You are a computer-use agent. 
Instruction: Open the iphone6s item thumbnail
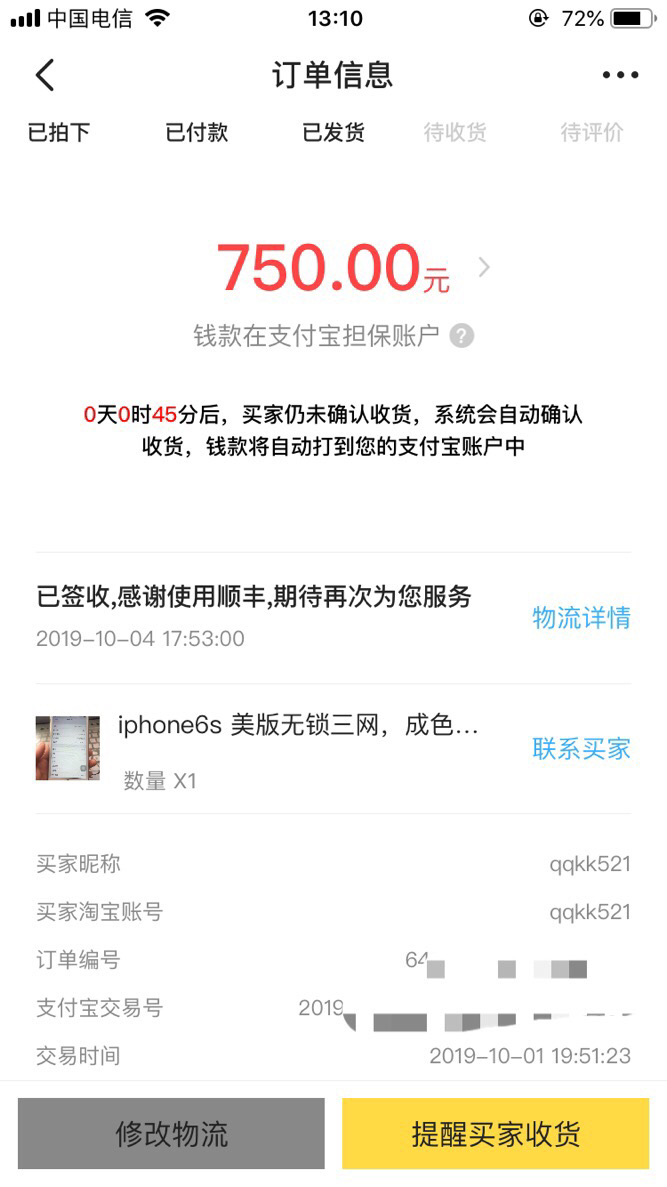67,748
